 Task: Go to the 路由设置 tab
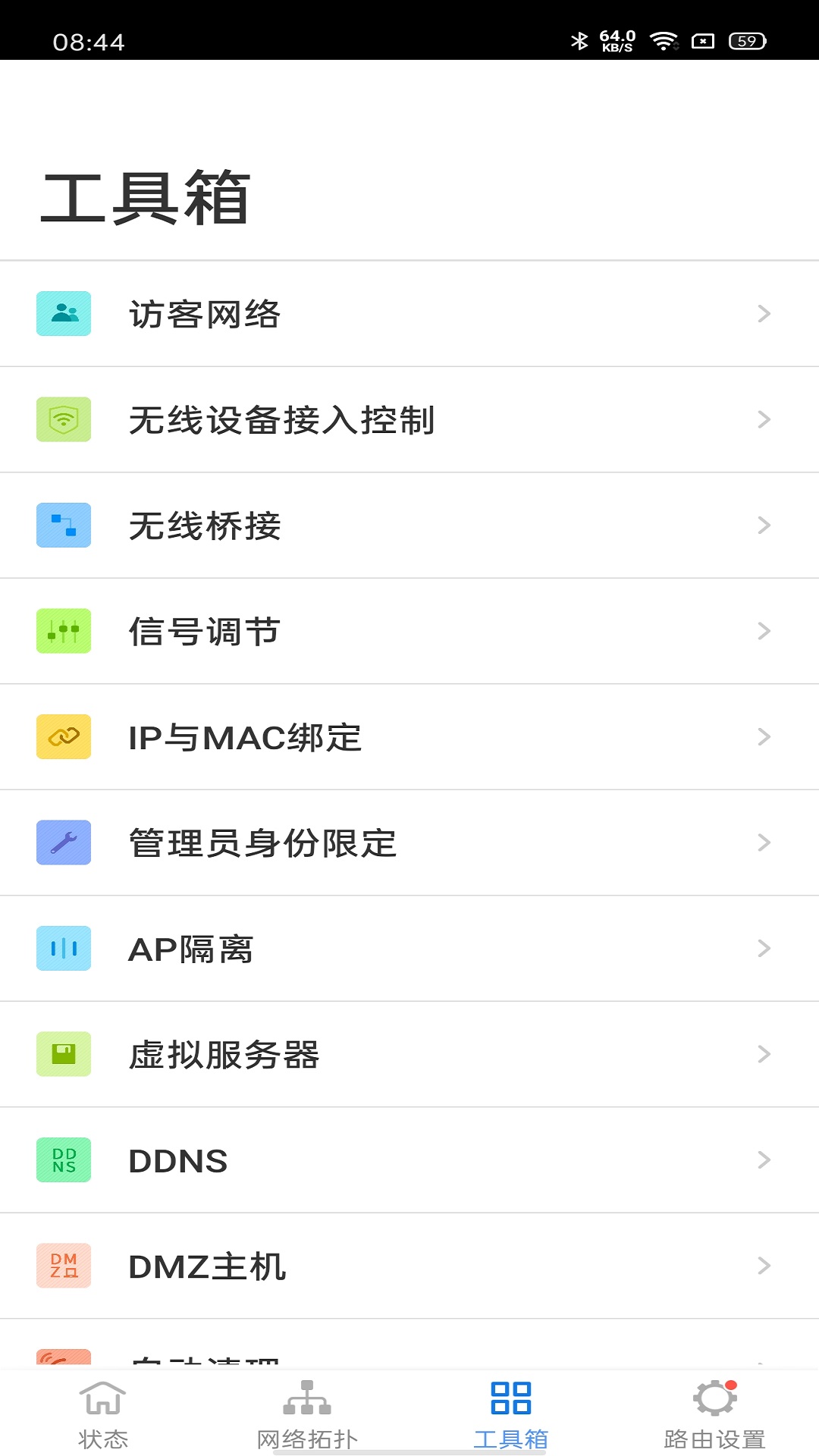click(x=714, y=1414)
